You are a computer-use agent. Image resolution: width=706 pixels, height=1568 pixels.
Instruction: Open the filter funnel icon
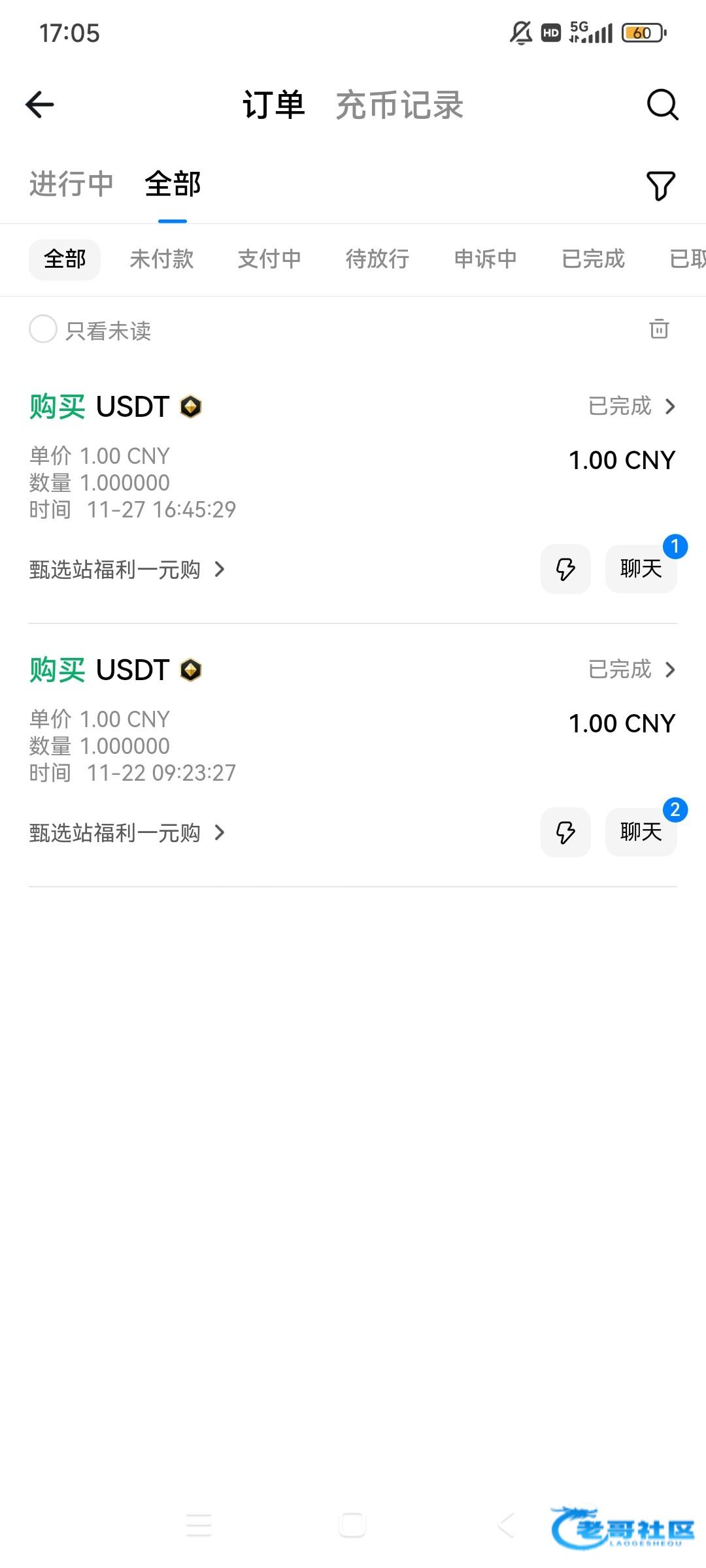pos(660,186)
